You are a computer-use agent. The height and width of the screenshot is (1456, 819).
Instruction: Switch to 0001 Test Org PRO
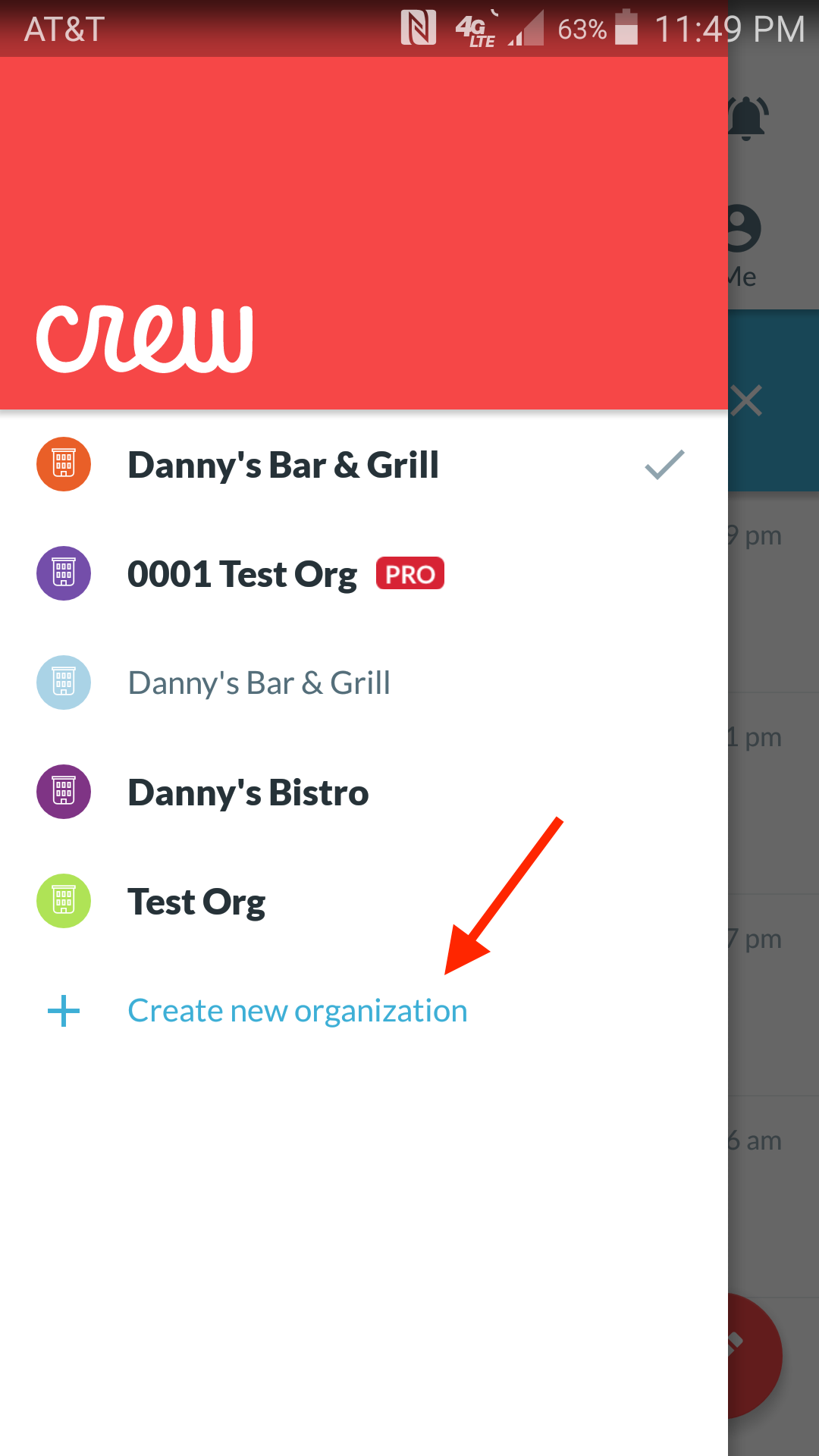(364, 573)
